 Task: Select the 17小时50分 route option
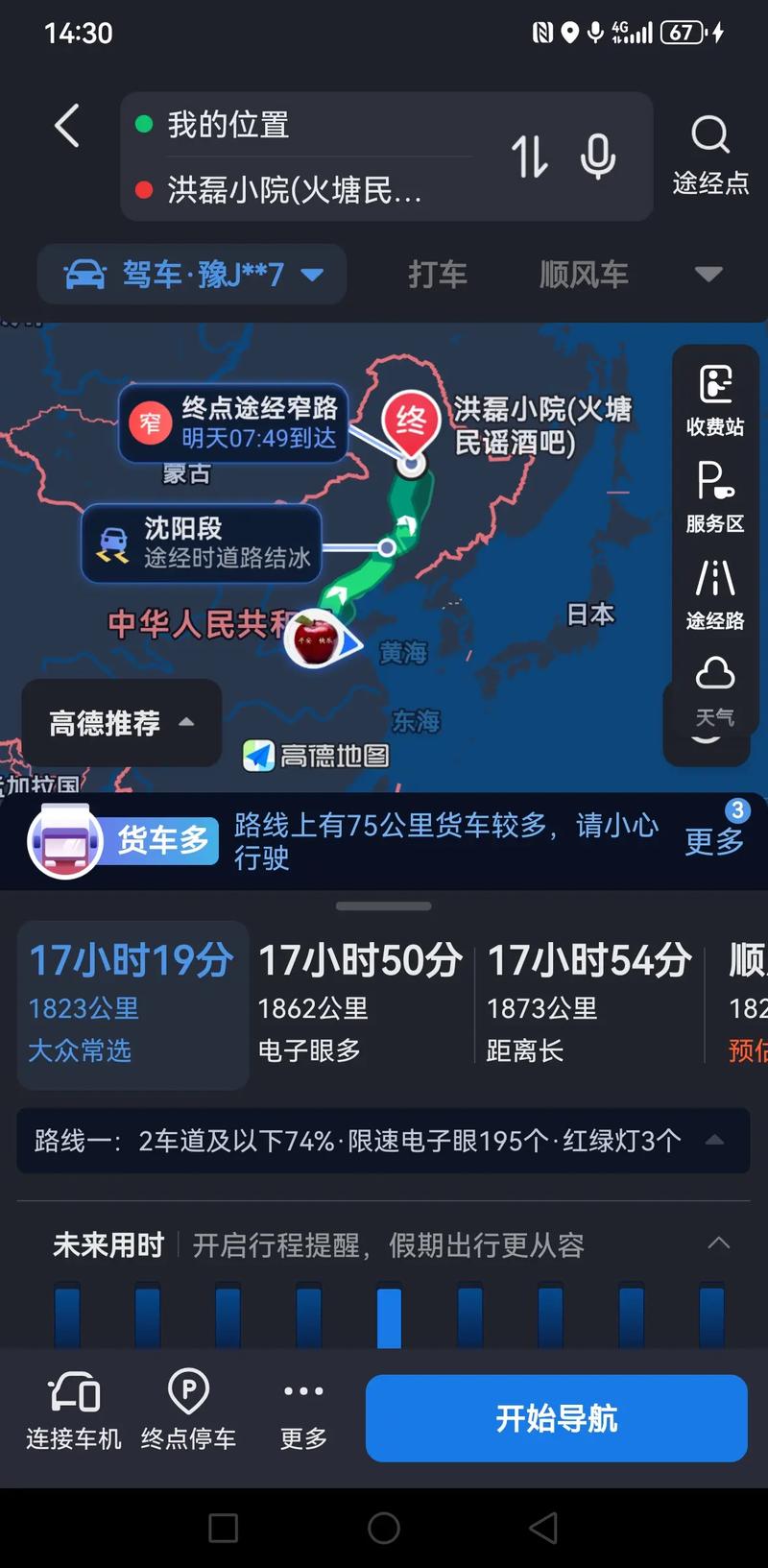[x=360, y=999]
